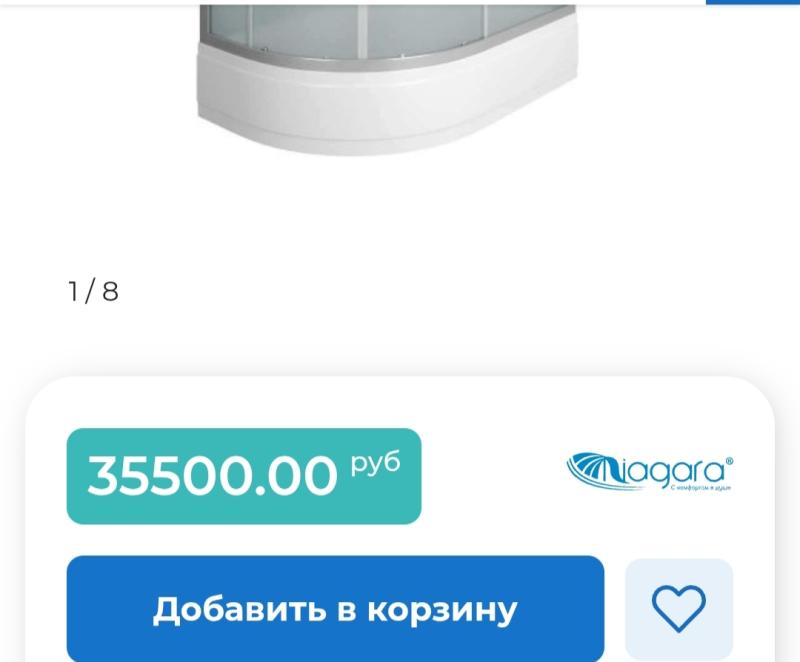The height and width of the screenshot is (662, 800).
Task: Tap the Добавить в корзину button
Action: [335, 608]
